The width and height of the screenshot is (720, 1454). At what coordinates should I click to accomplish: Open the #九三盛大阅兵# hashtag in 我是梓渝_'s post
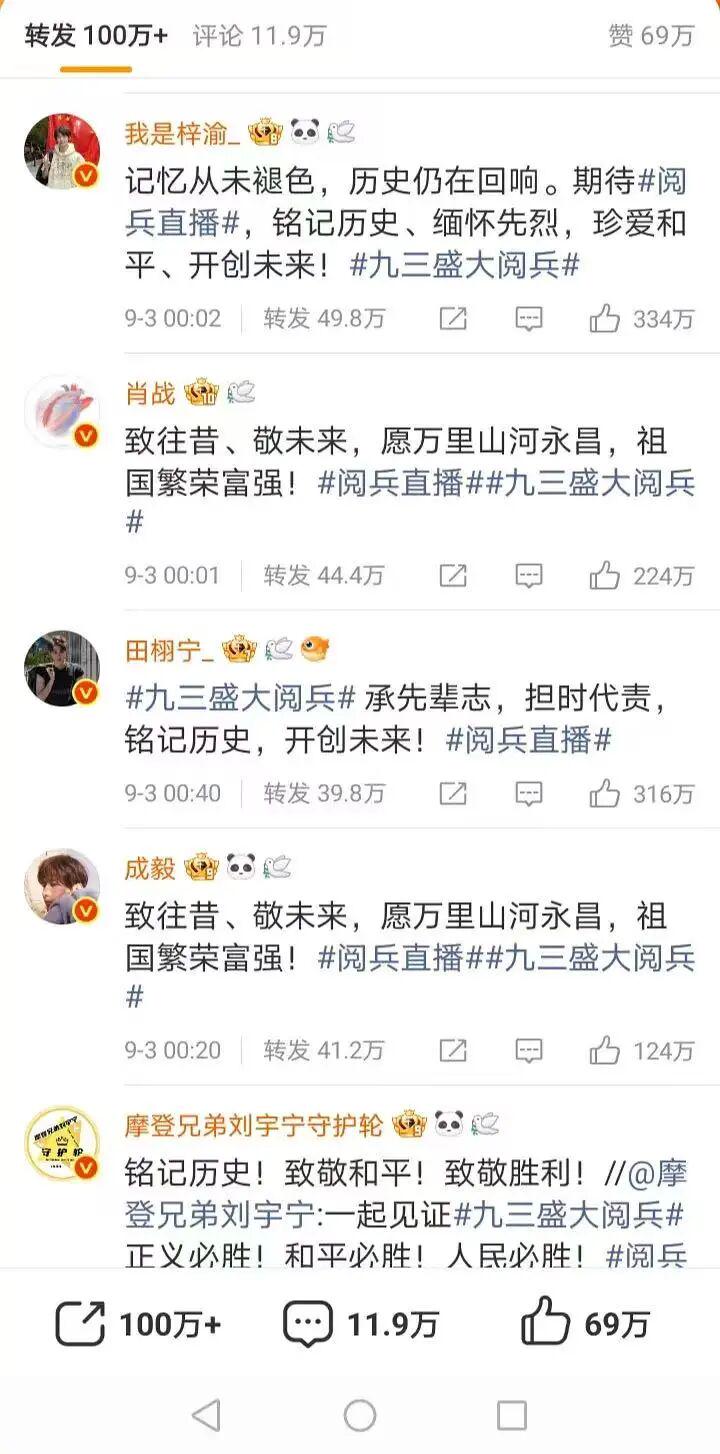pos(465,265)
